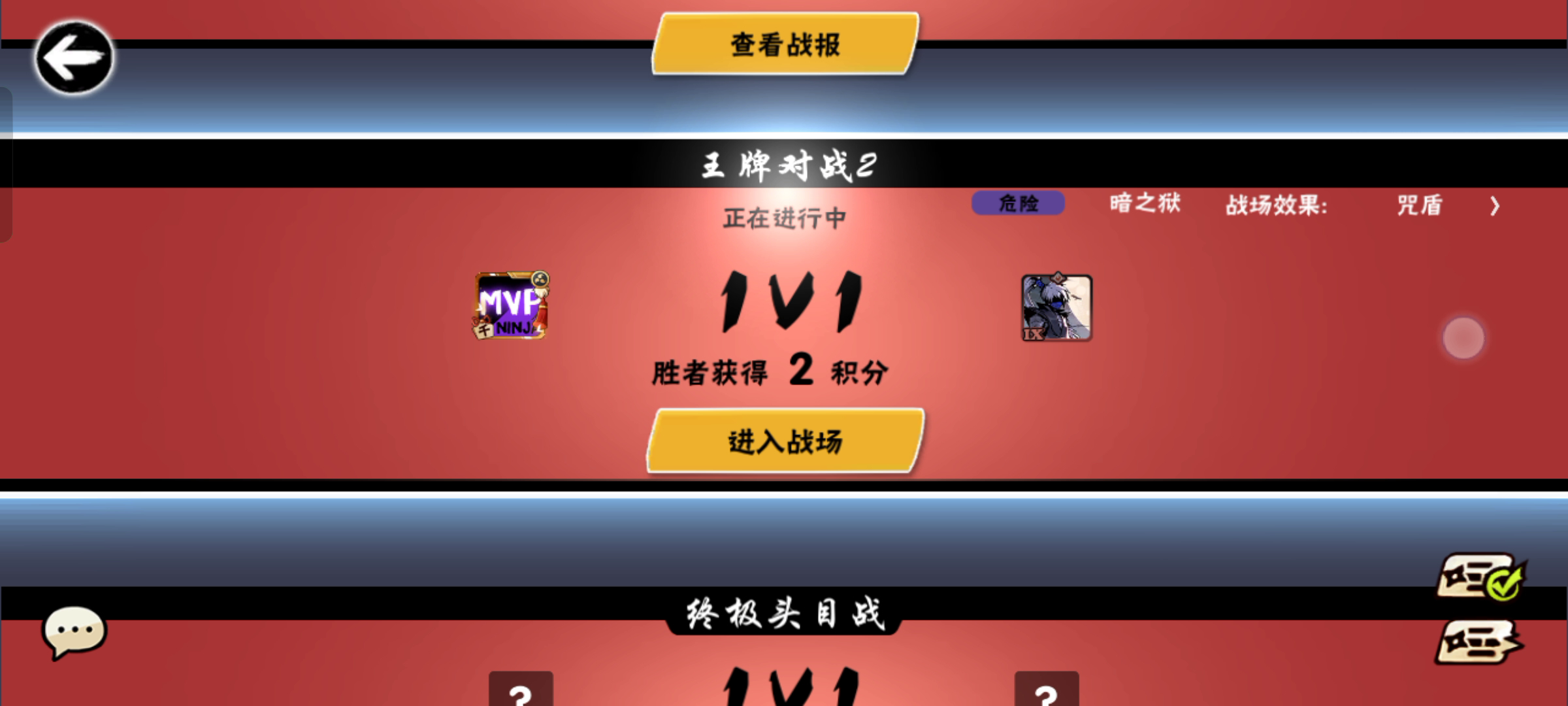Viewport: 1568px width, 706px height.
Task: Expand the 战场效果 咒盾 chevron
Action: coord(1494,207)
